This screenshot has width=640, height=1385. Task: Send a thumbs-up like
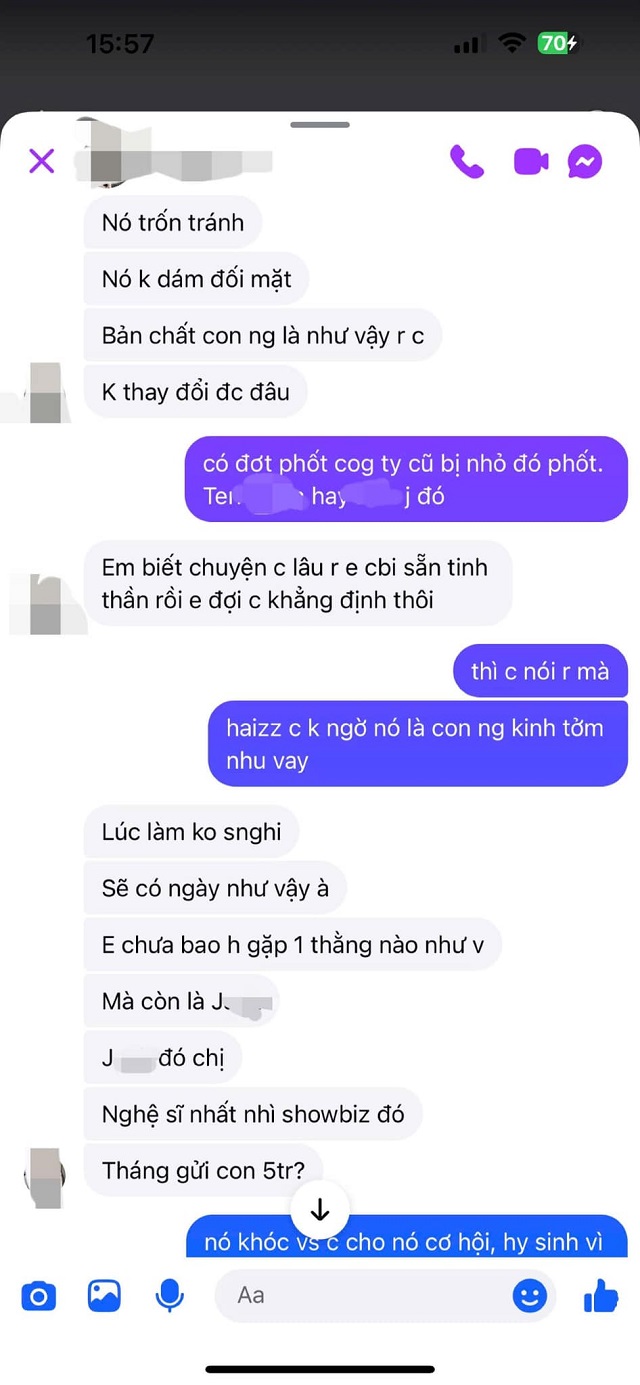click(600, 1296)
